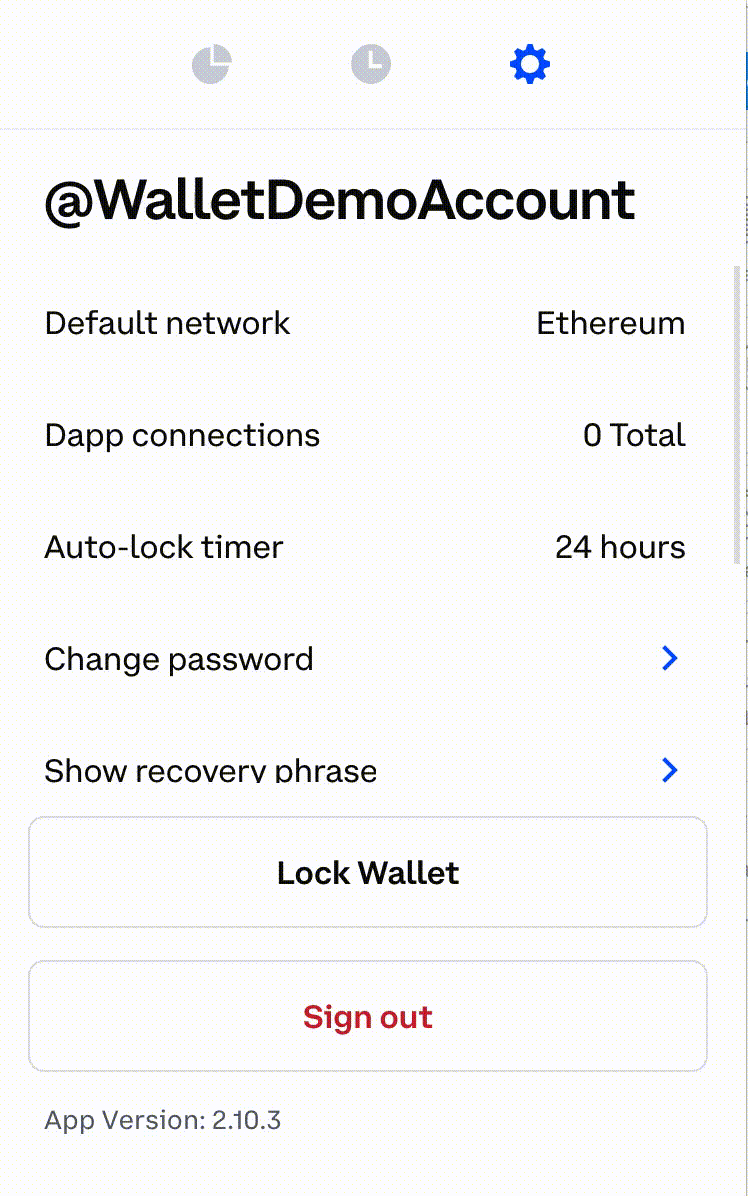Show recovery phrase
Viewport: 748px width, 1196px height.
click(x=365, y=771)
